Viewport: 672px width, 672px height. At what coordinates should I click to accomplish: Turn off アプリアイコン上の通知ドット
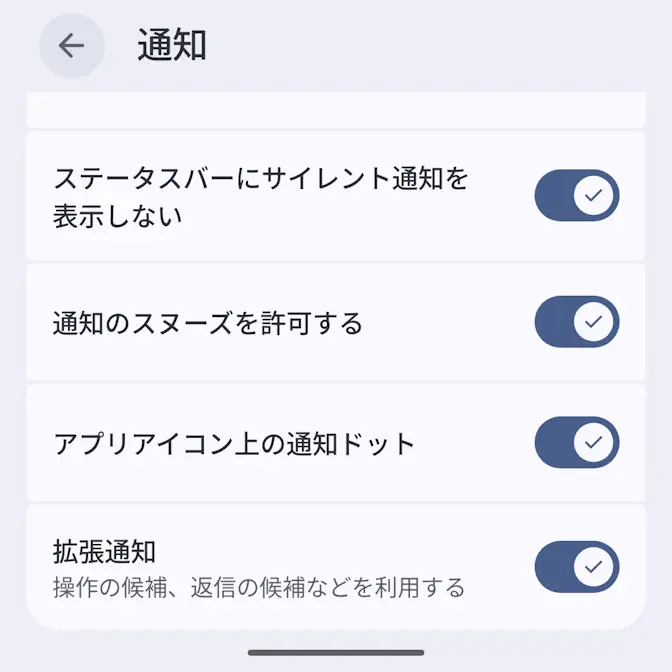pos(577,443)
